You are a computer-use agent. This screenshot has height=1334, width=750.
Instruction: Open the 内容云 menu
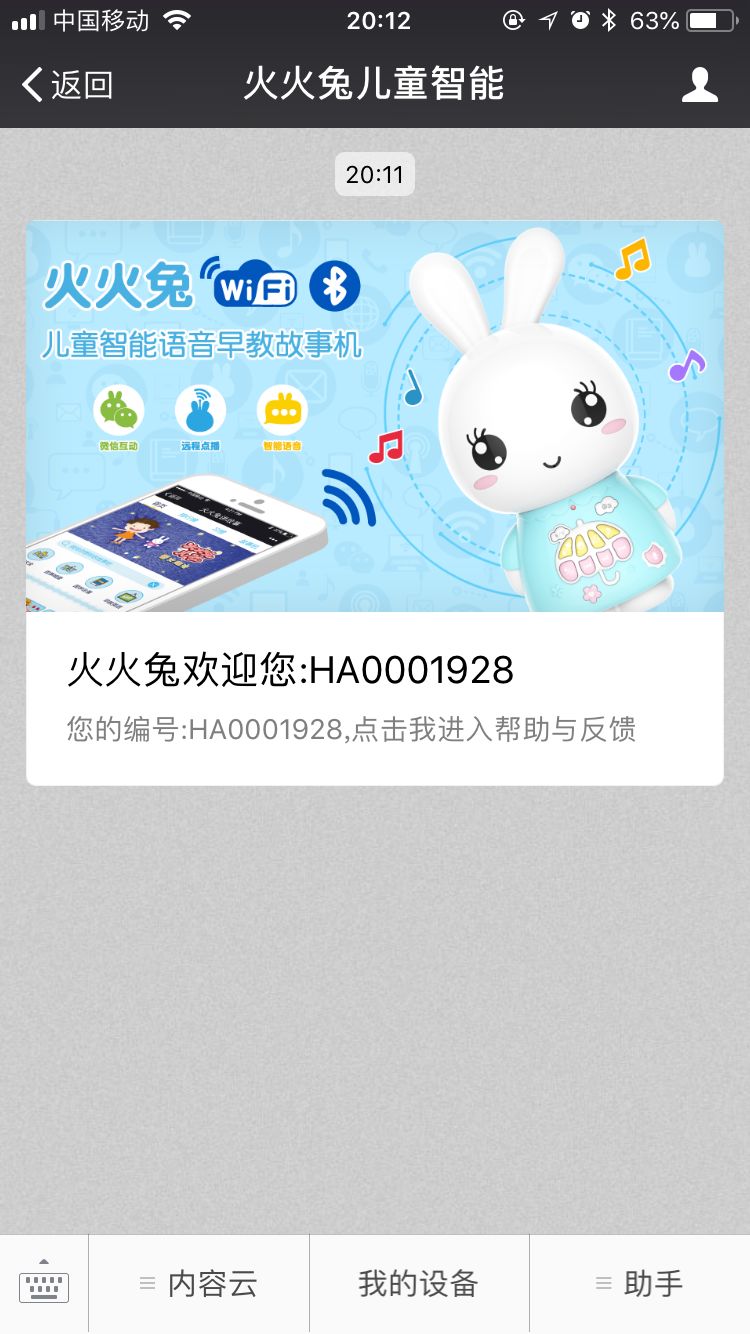click(x=213, y=1283)
